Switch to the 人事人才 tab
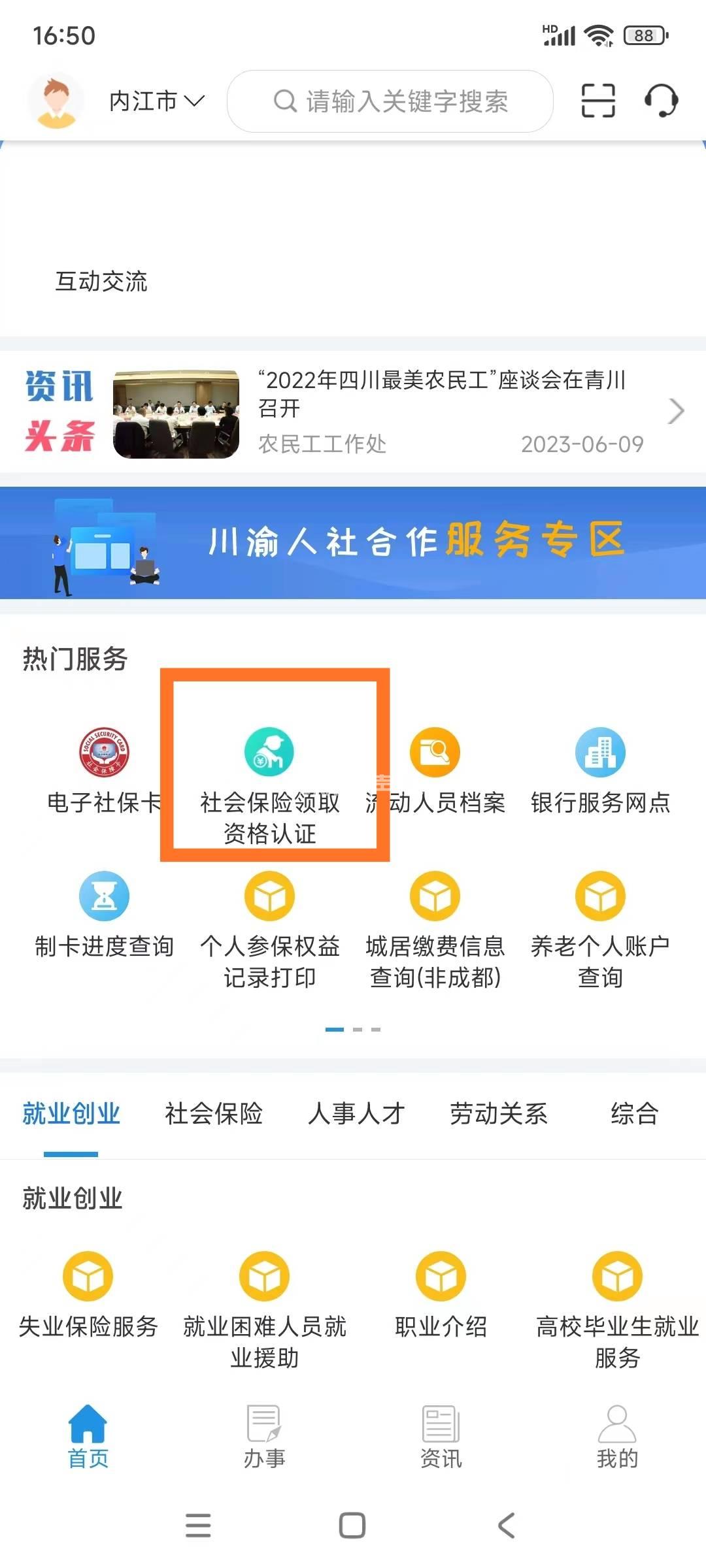This screenshot has height=1568, width=706. click(356, 1113)
